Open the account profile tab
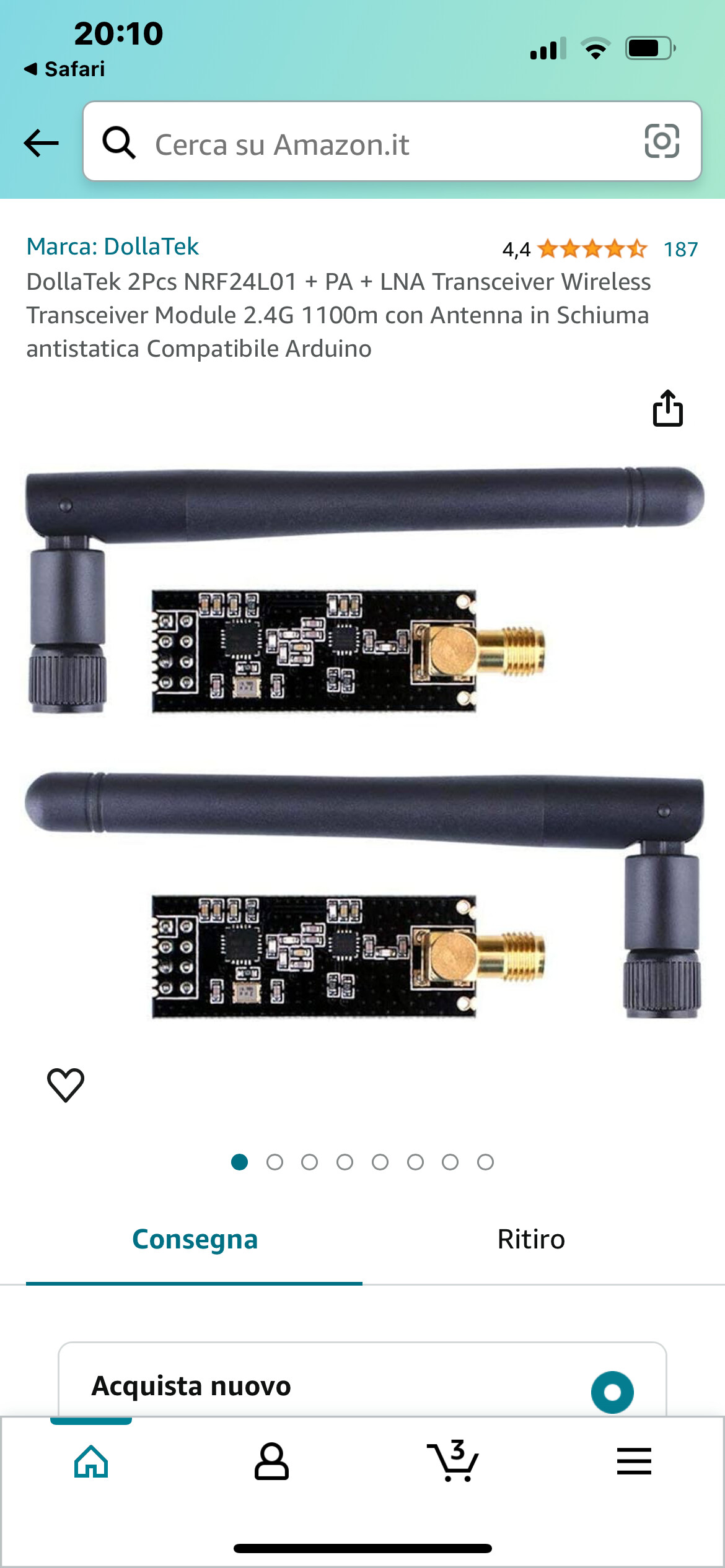This screenshot has height=1568, width=725. 271,1462
